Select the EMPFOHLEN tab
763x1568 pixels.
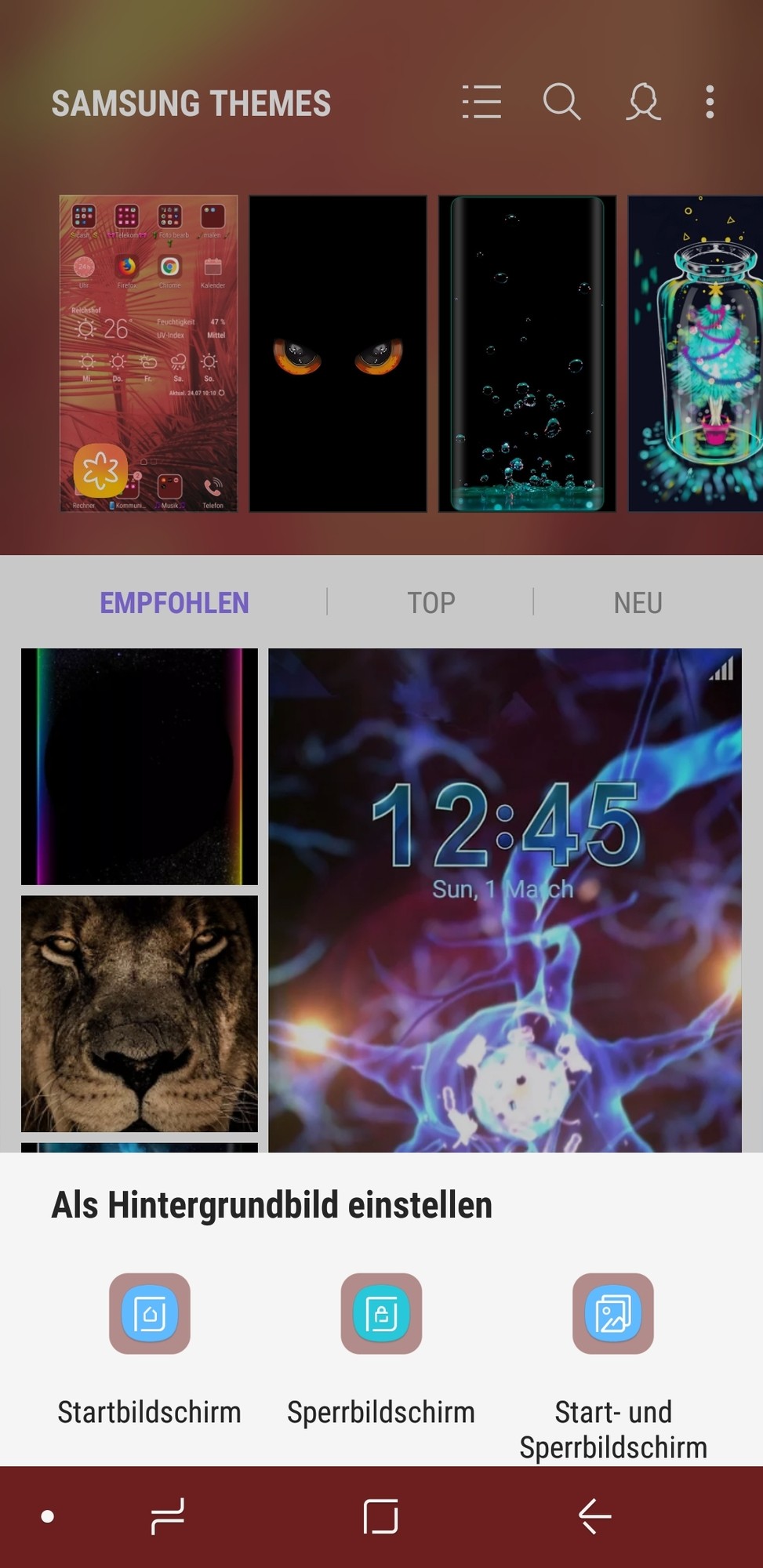pos(174,603)
